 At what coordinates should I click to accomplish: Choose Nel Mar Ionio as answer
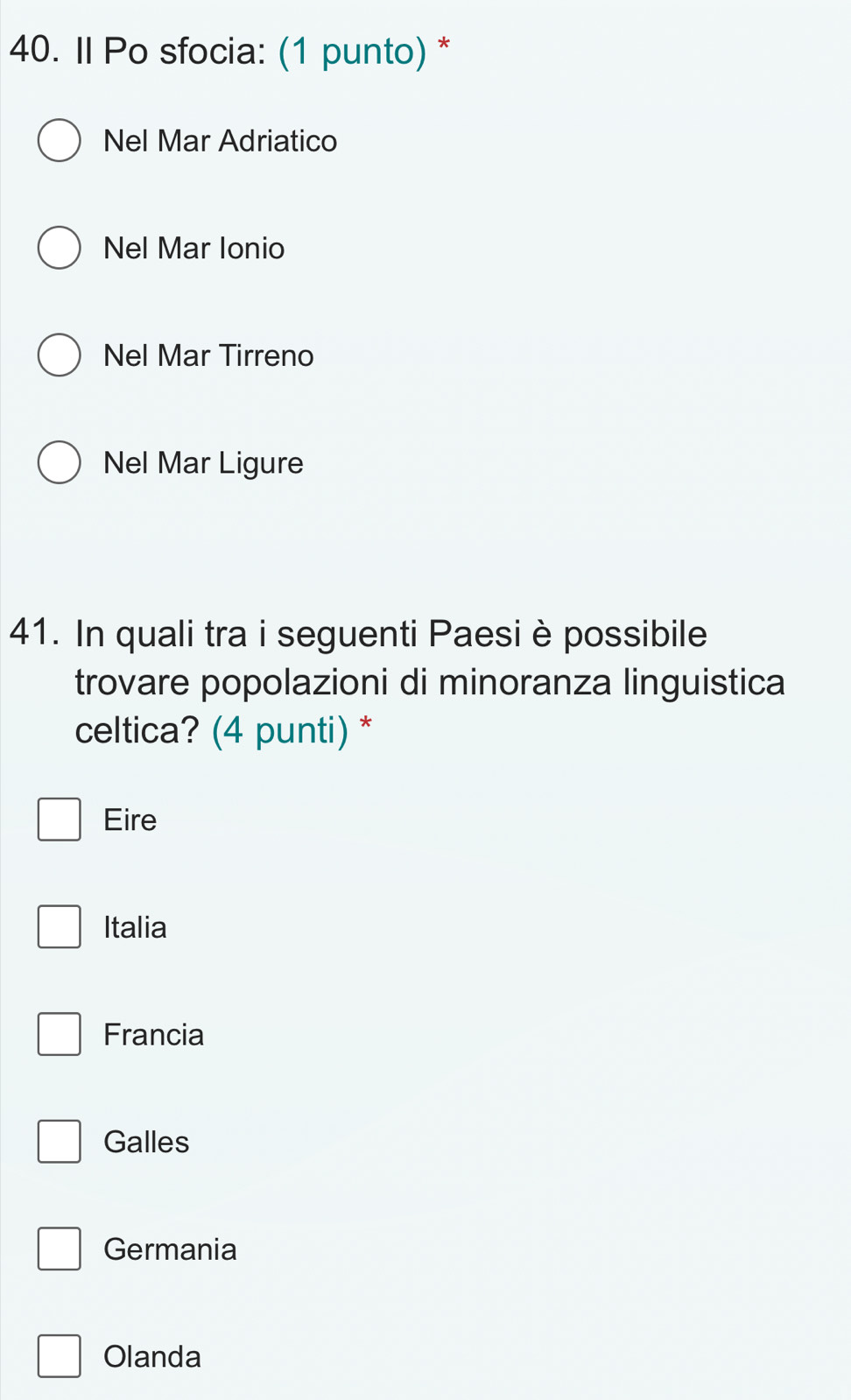tap(59, 248)
